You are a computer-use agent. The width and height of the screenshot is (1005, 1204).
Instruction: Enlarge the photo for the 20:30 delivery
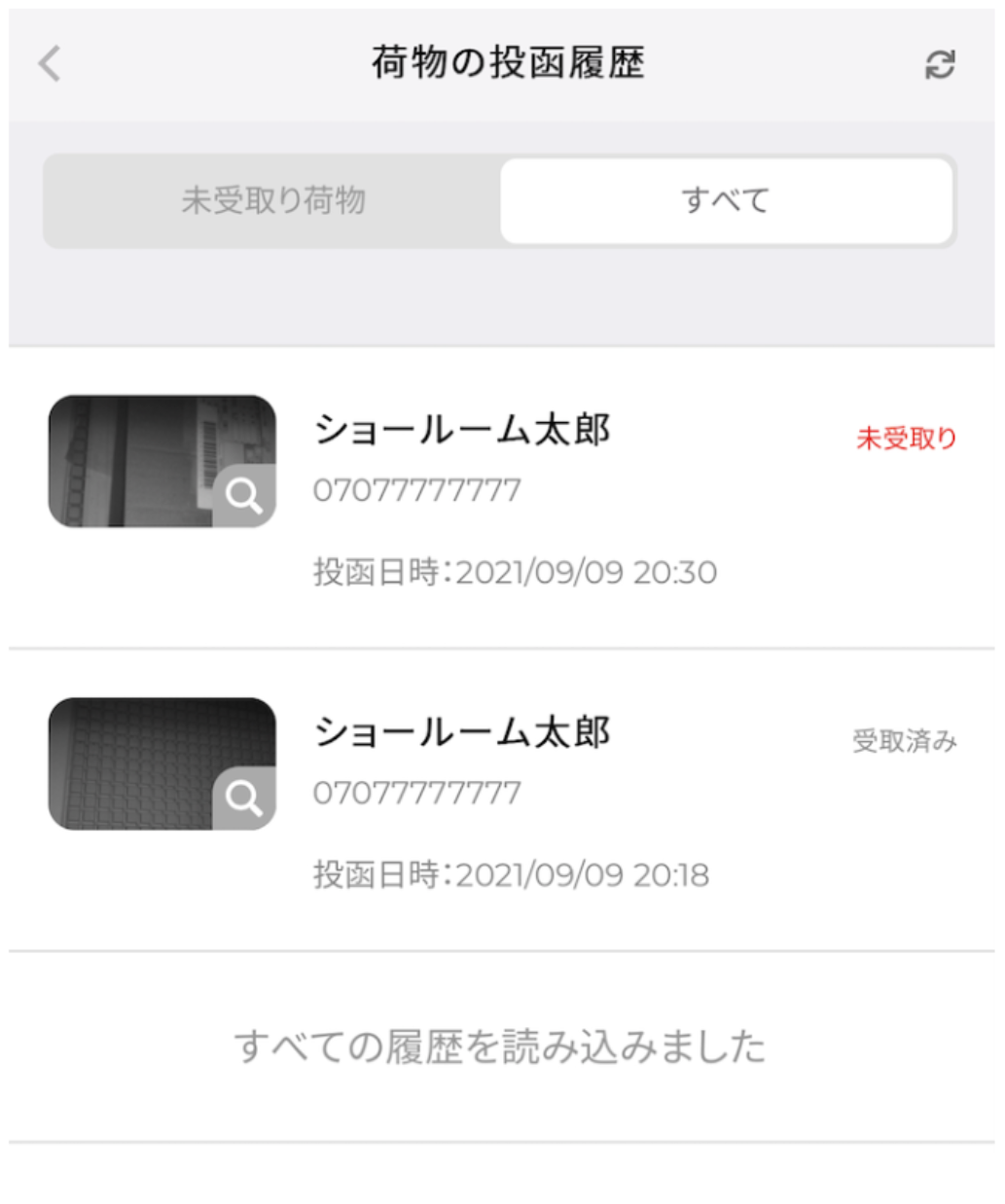[243, 496]
